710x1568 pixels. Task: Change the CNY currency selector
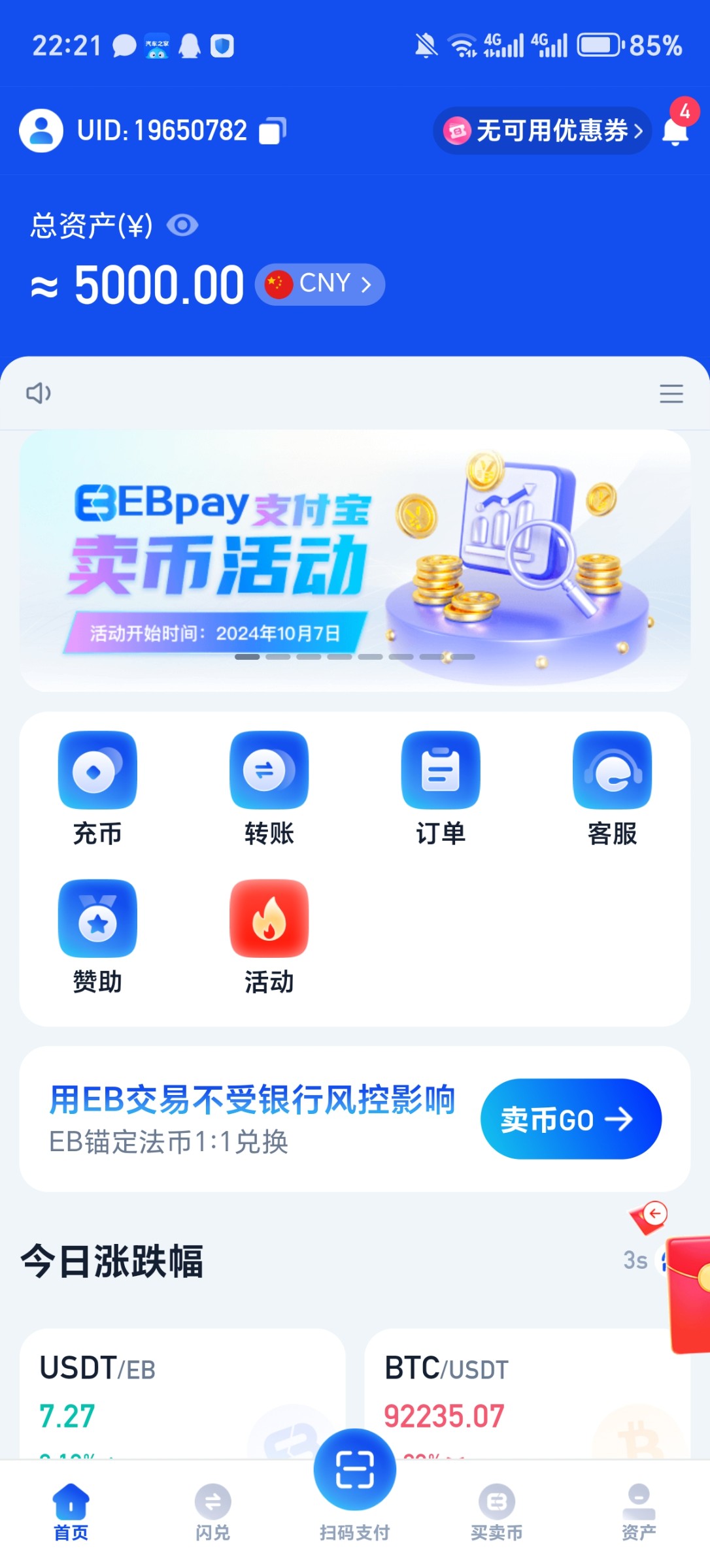320,284
